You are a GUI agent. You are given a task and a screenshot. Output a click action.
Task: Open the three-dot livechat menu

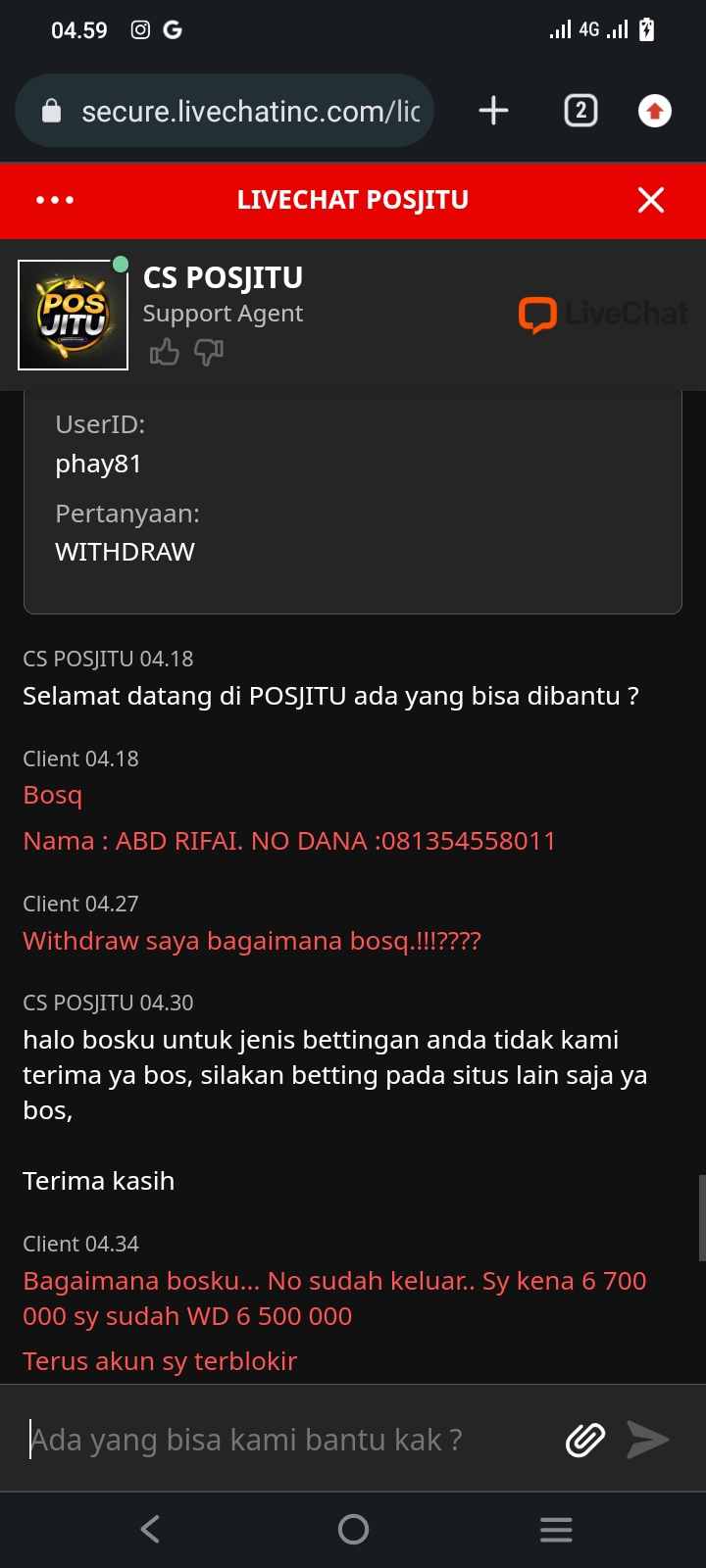pos(55,200)
